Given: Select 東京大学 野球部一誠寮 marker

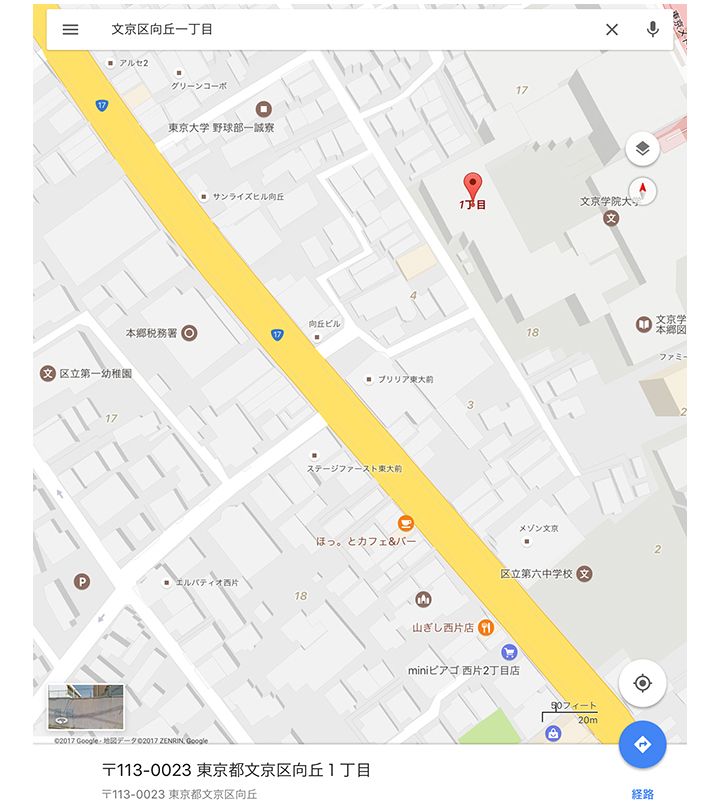Looking at the screenshot, I should point(263,109).
